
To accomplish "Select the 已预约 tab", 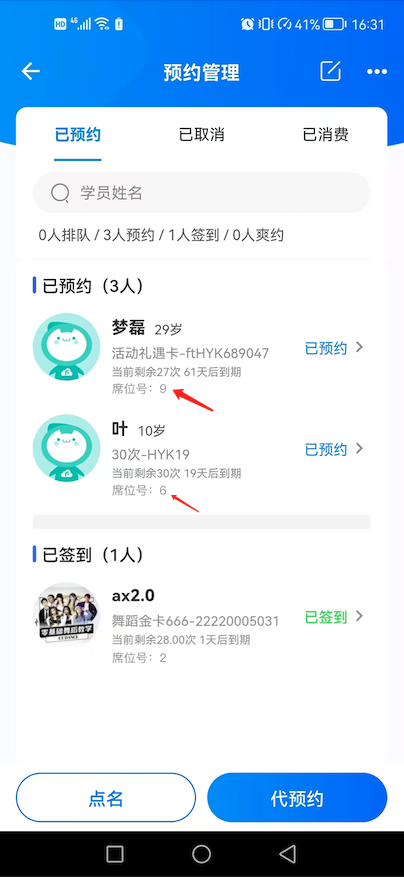I will point(78,135).
